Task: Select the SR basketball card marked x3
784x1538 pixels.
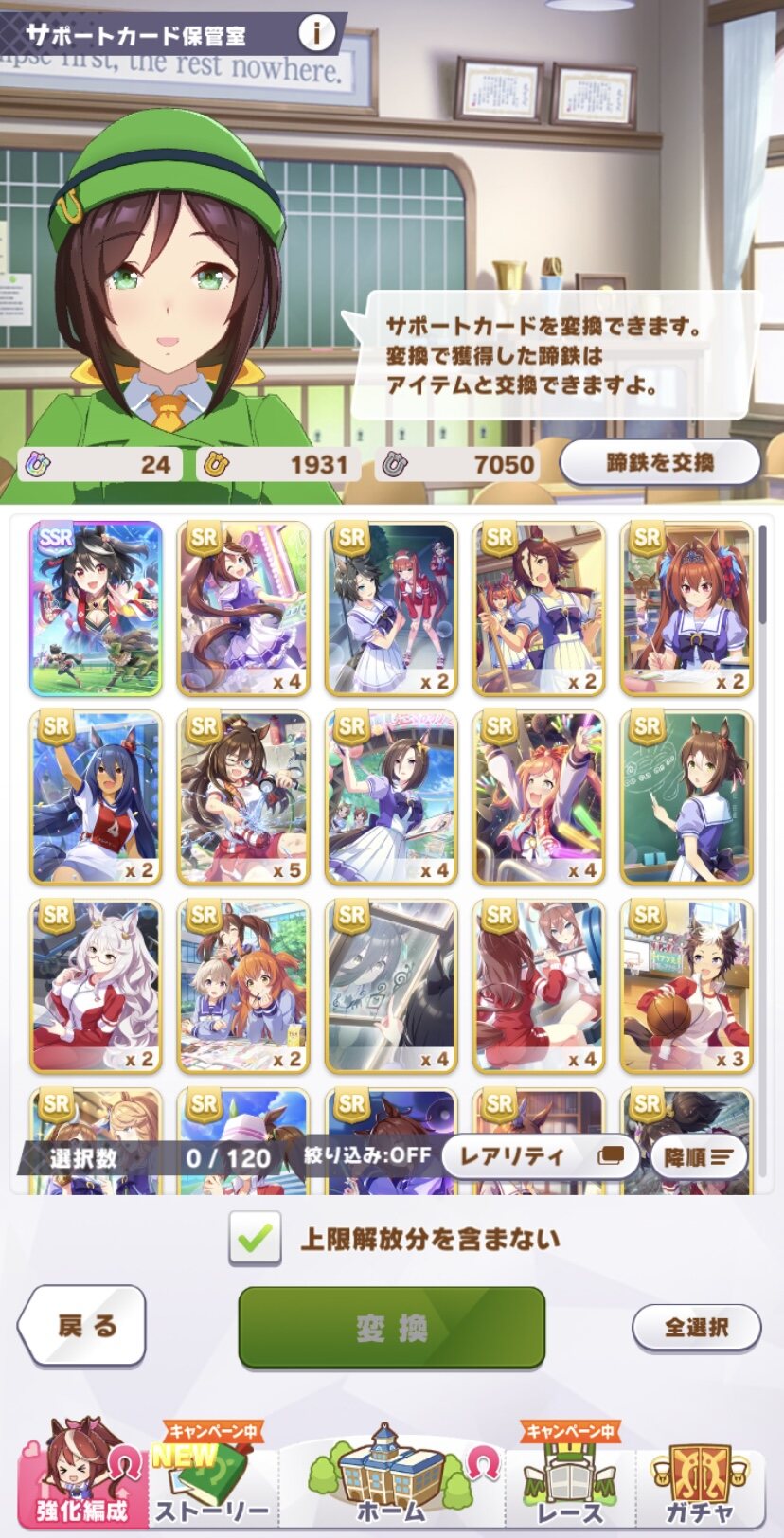Action: 686,987
